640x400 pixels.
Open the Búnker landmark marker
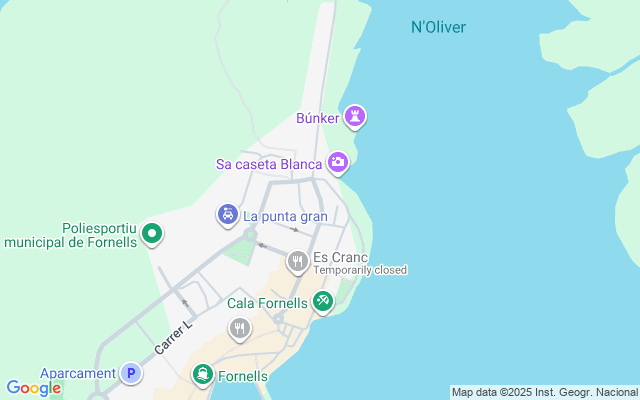355,116
